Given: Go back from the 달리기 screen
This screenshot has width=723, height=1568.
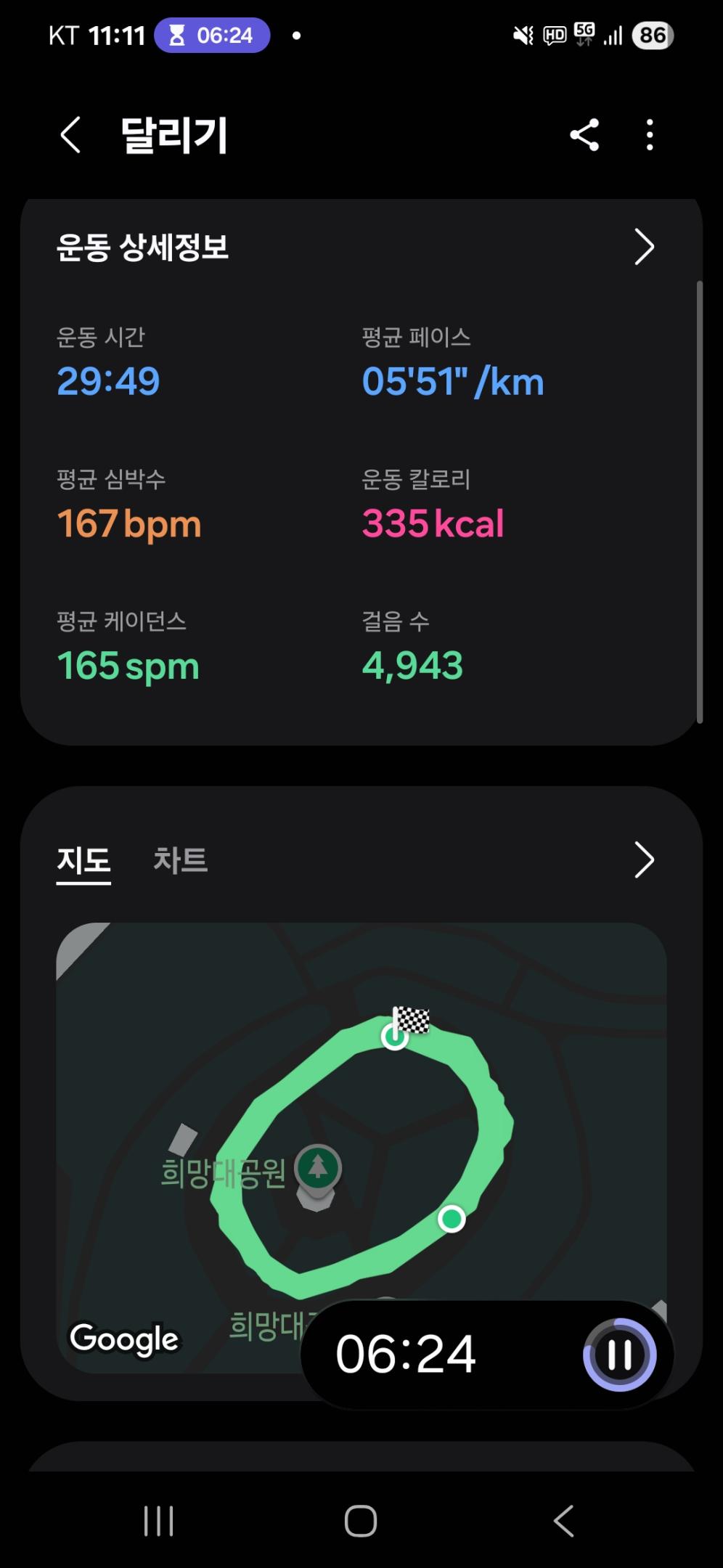Looking at the screenshot, I should (70, 135).
